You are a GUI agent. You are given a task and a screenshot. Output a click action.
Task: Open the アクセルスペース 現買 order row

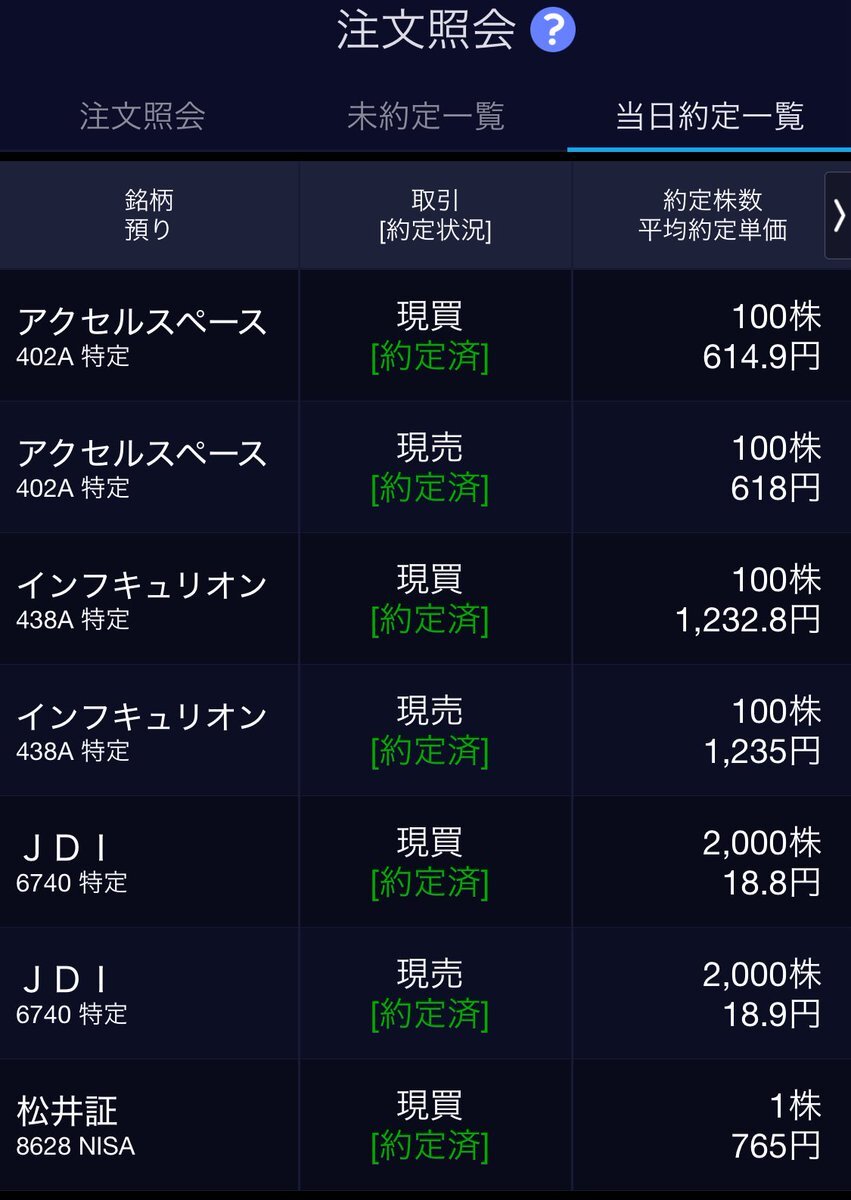click(425, 336)
